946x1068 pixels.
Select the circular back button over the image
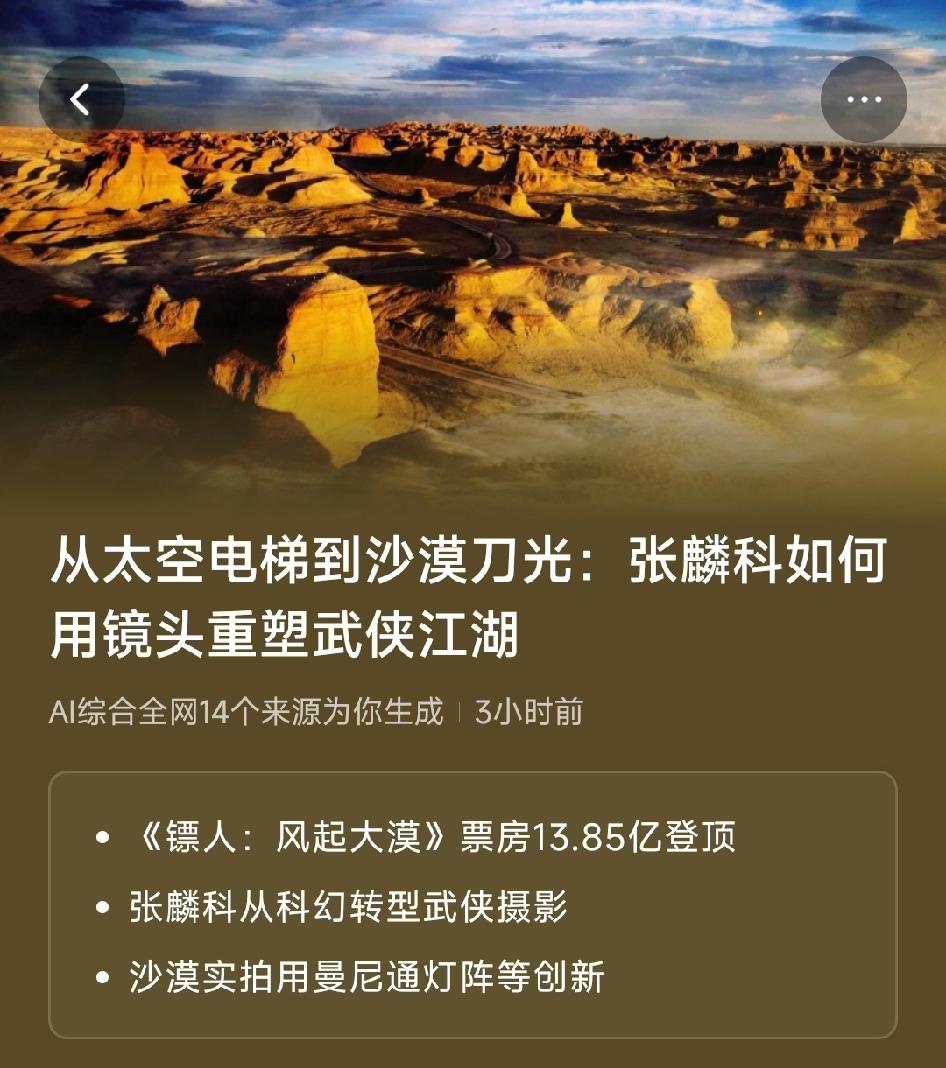[79, 98]
